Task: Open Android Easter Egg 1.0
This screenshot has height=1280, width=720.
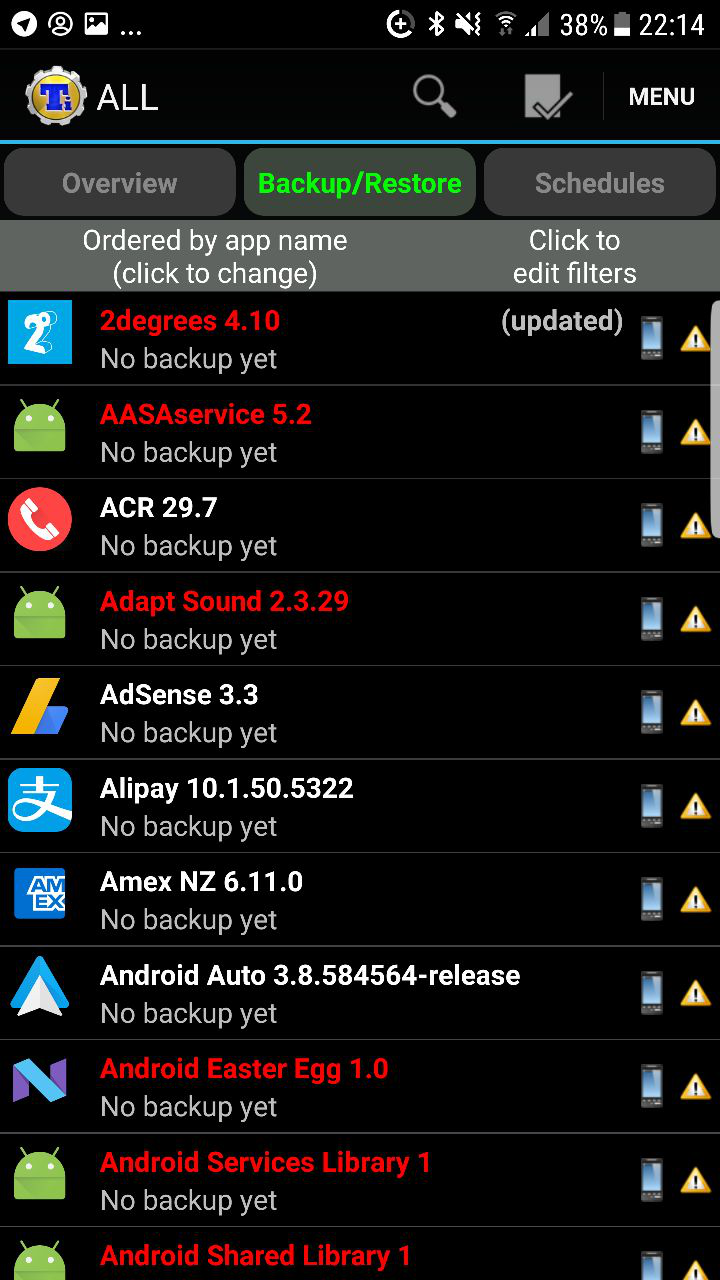Action: point(360,1087)
